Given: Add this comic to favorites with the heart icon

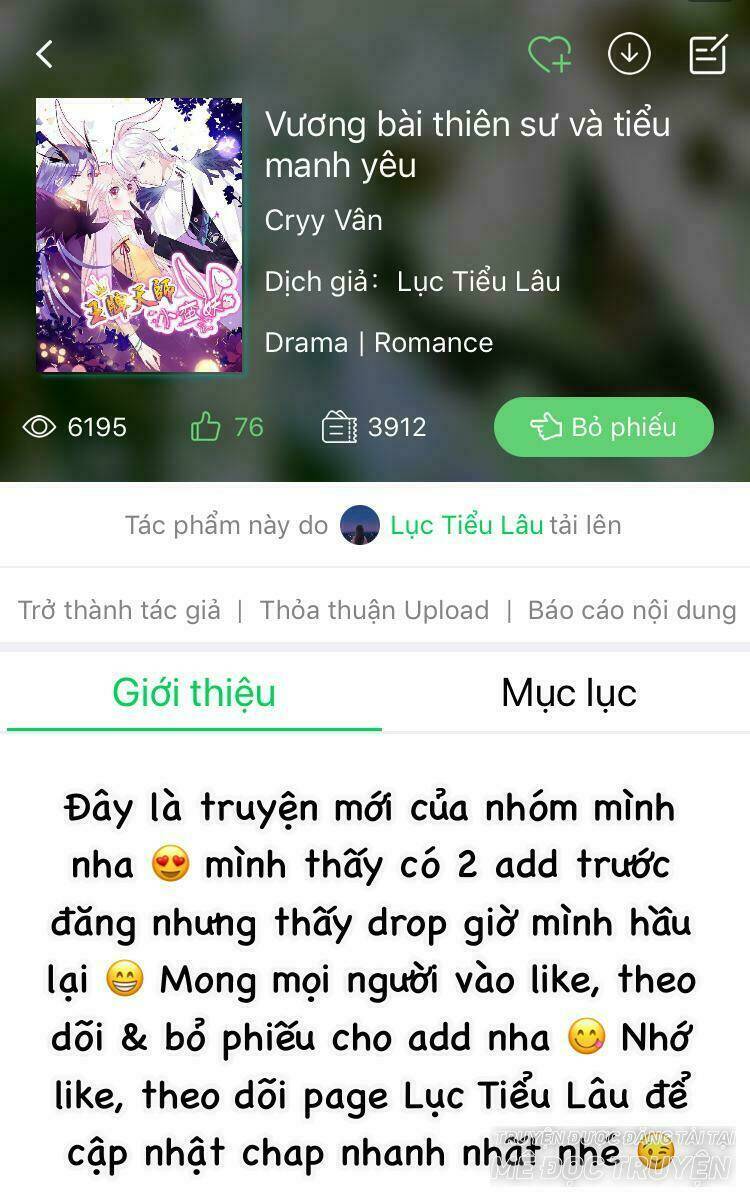Looking at the screenshot, I should (x=548, y=54).
